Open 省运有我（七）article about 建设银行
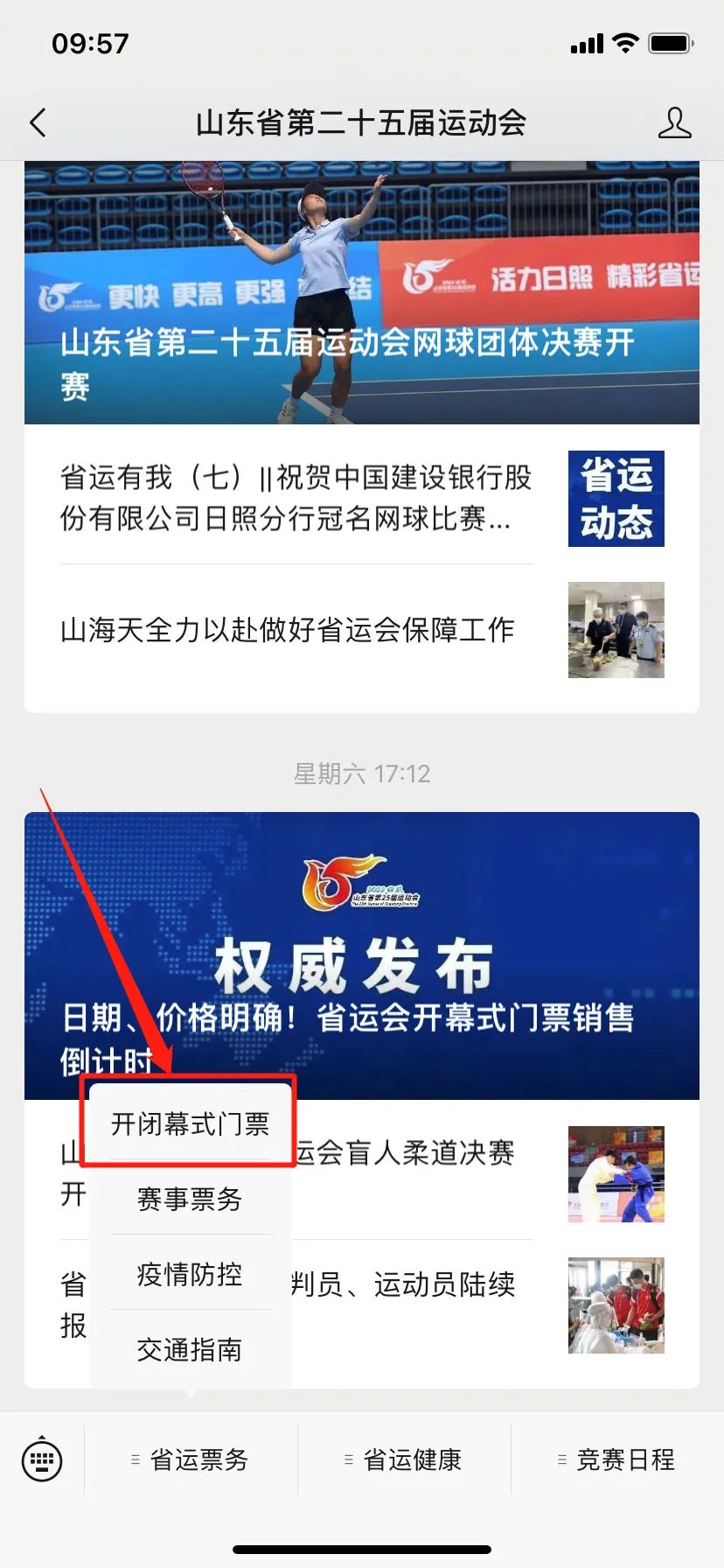 click(296, 498)
